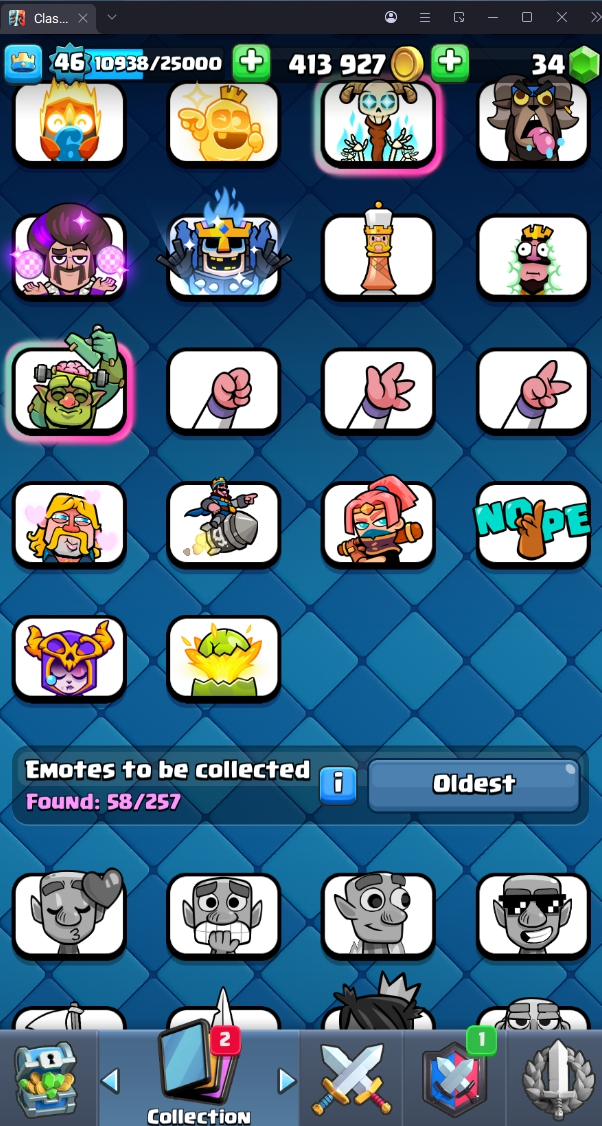The image size is (602, 1126).
Task: Pick the rock fist emote
Action: coord(224,390)
